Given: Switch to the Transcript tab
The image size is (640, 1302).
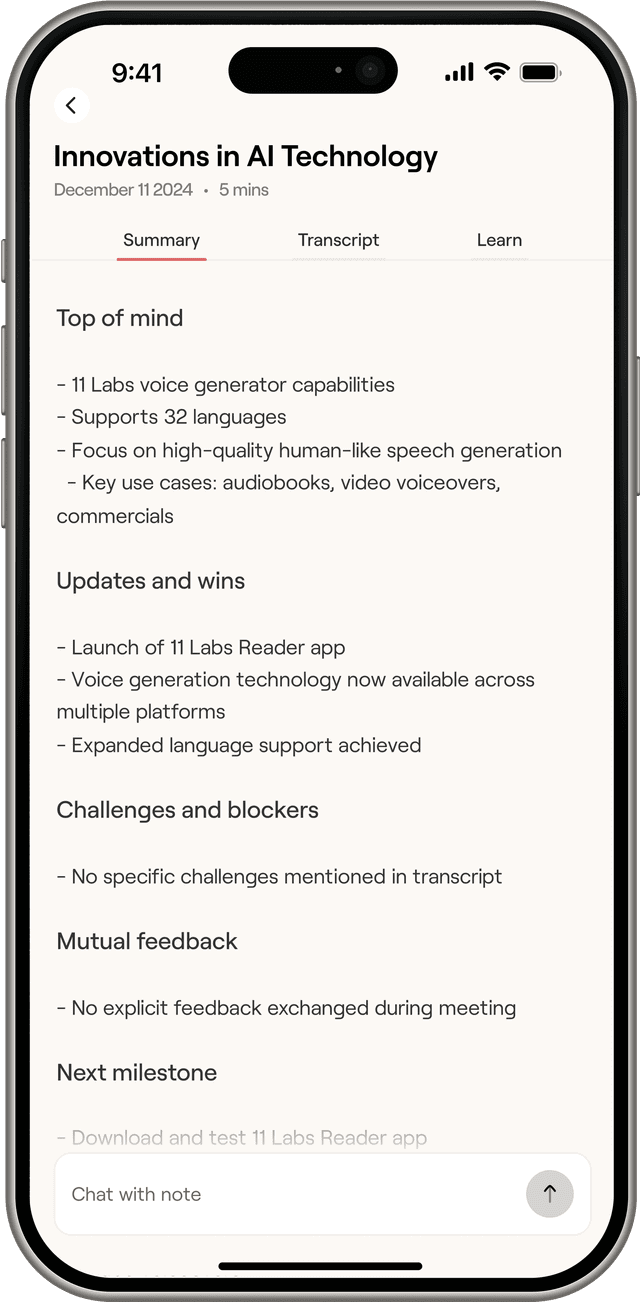Looking at the screenshot, I should [x=338, y=240].
